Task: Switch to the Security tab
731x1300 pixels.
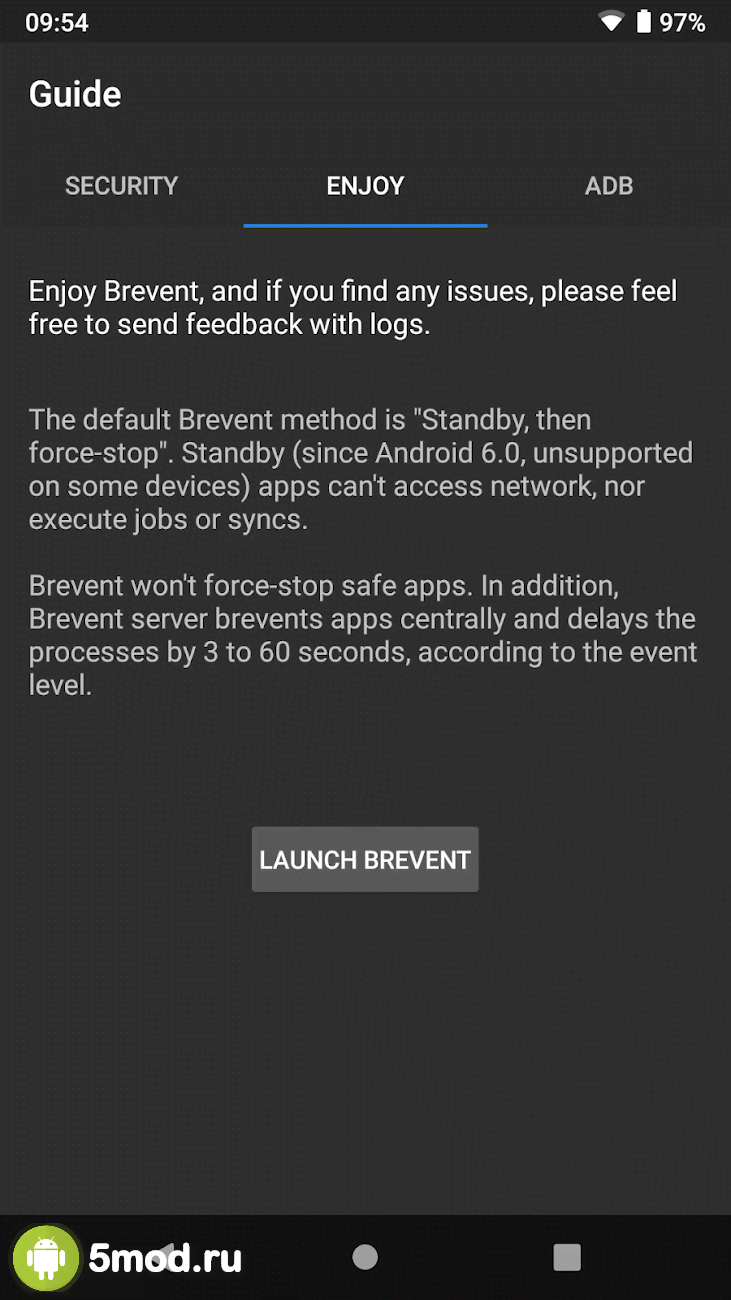Action: (121, 186)
